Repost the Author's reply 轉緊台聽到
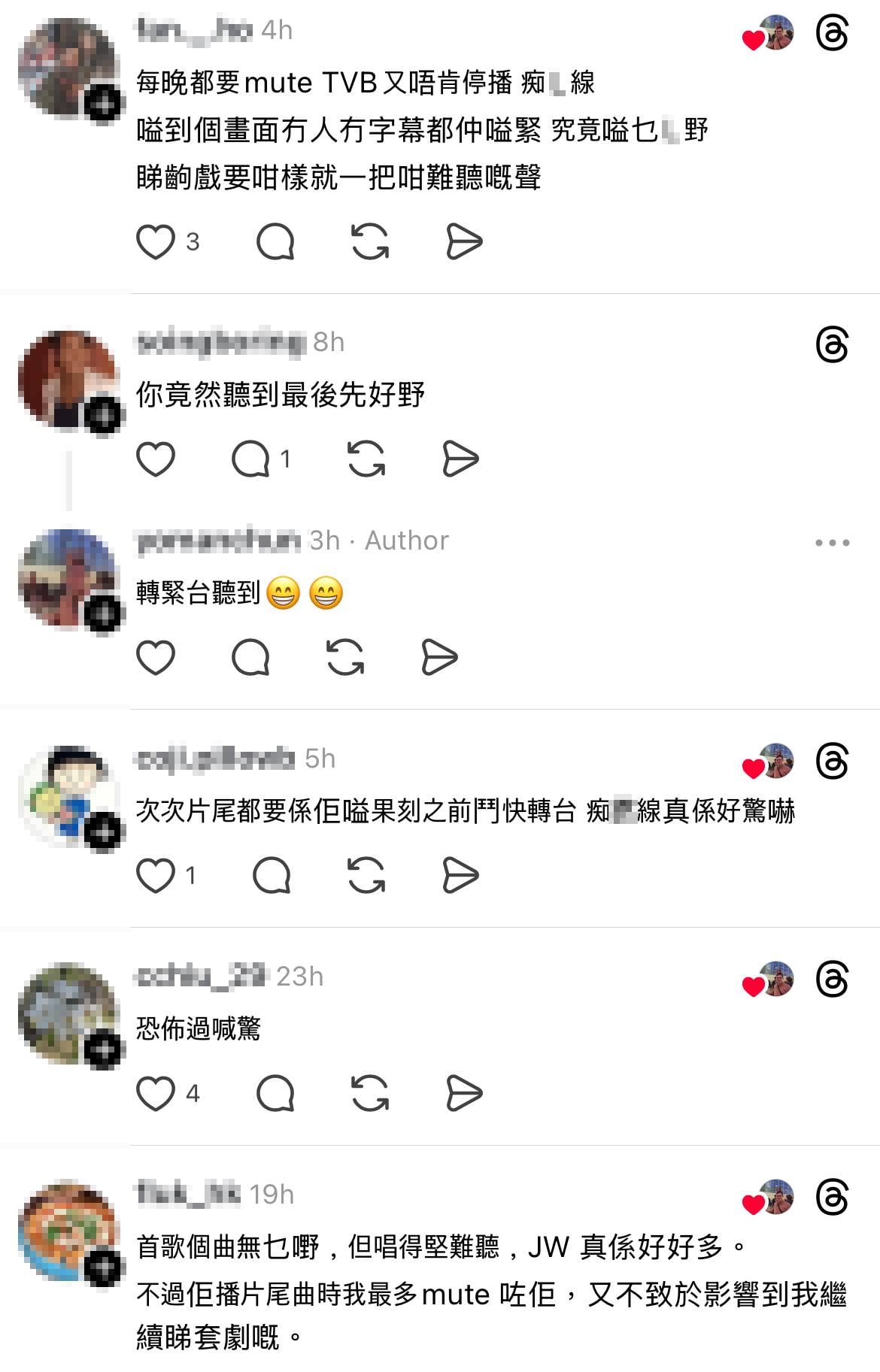This screenshot has width=880, height=1372. [345, 658]
